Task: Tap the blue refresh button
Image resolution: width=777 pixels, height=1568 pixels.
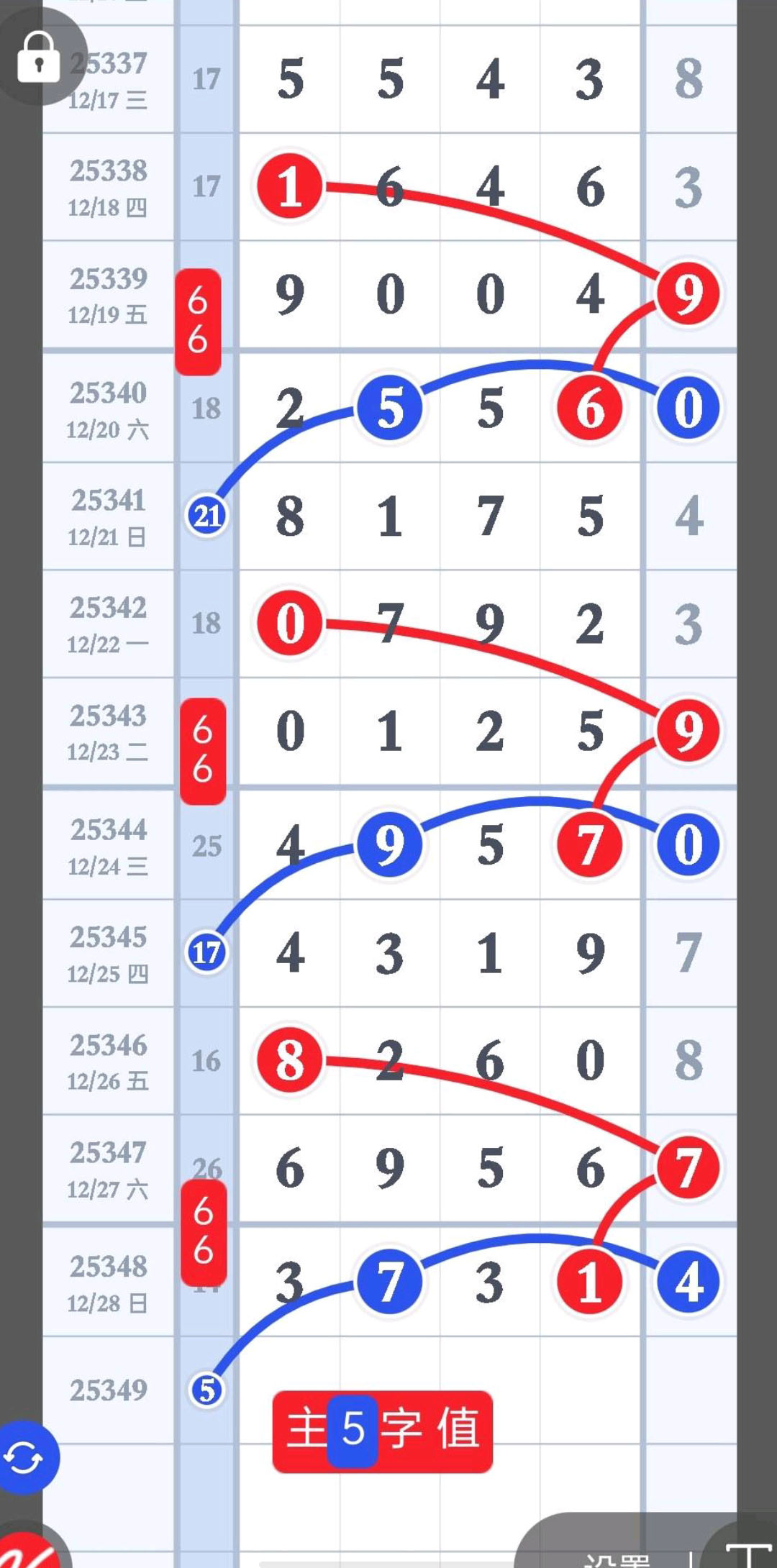Action: pos(24,1458)
